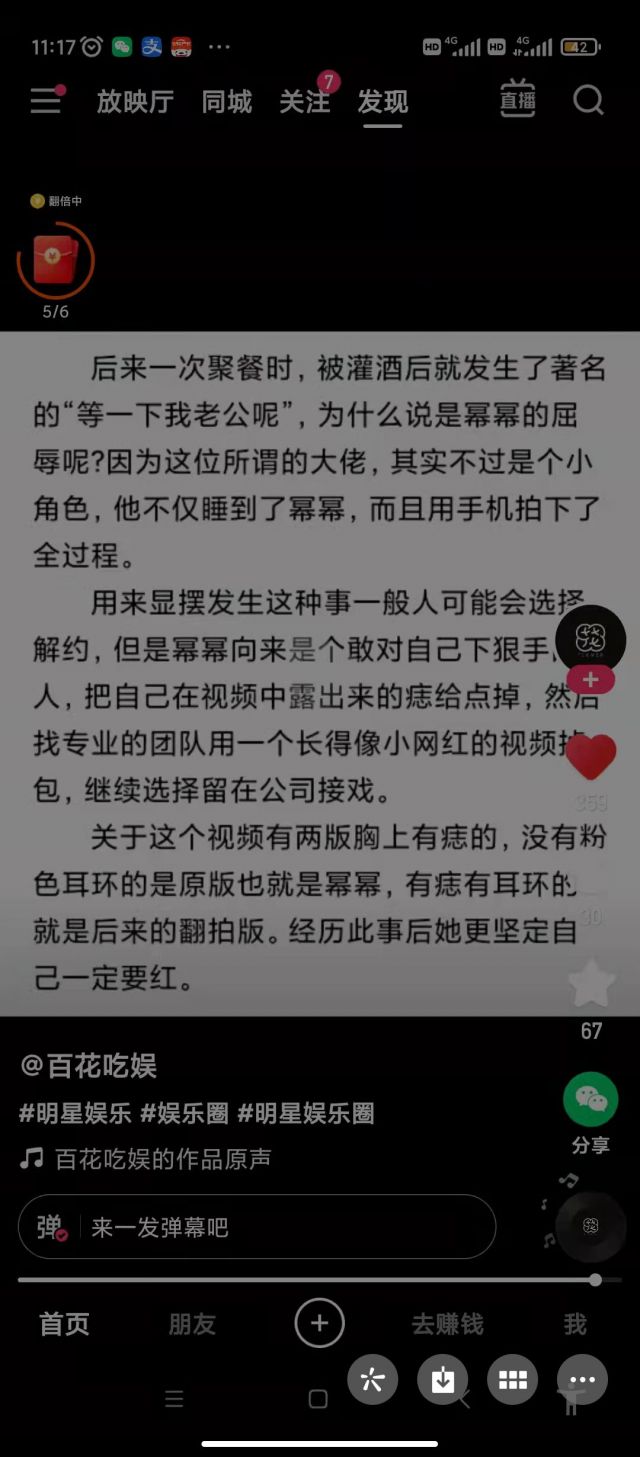
Task: Open the hamburger drawer menu
Action: (46, 101)
